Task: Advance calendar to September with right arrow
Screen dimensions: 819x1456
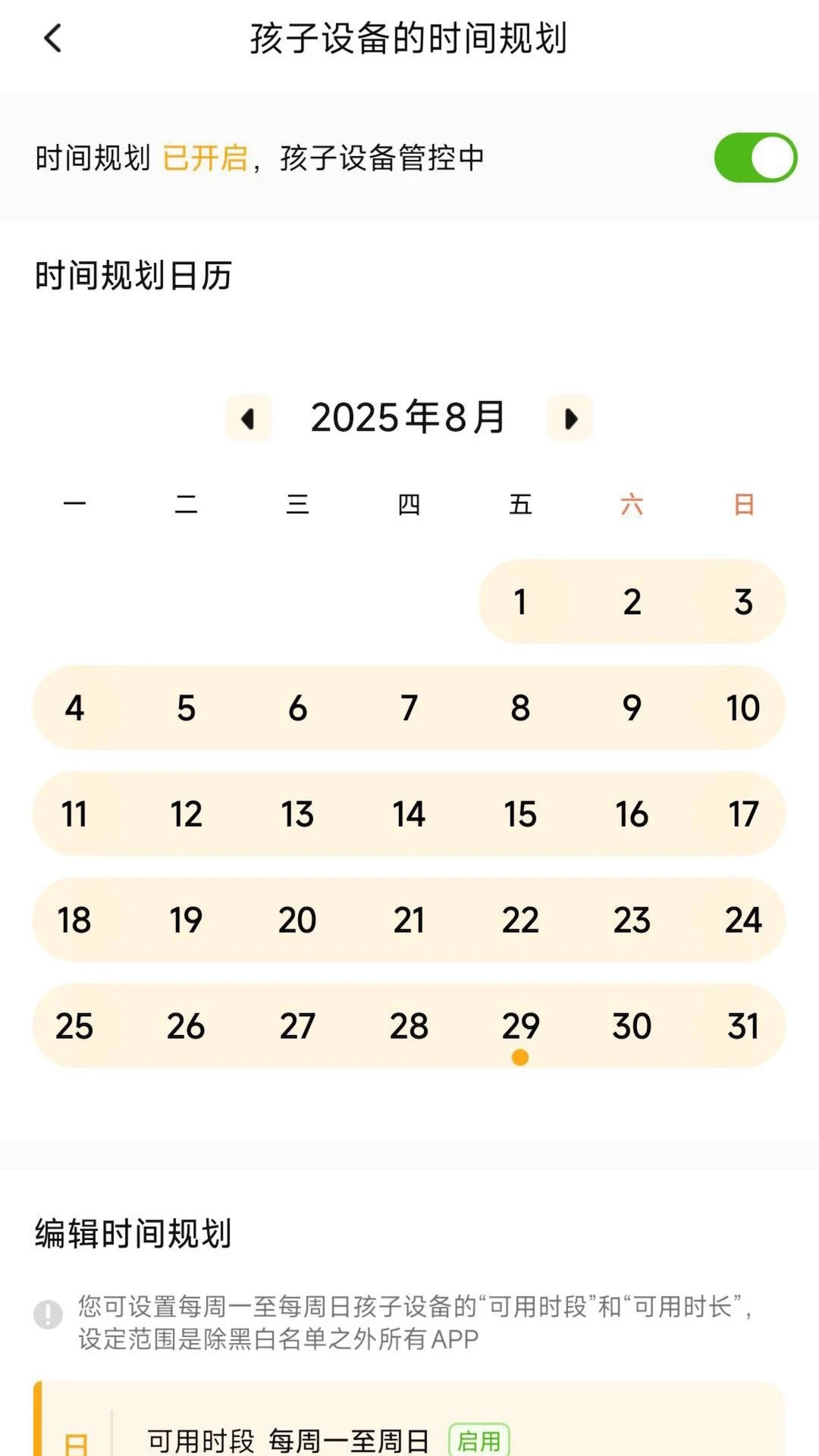Action: (570, 418)
